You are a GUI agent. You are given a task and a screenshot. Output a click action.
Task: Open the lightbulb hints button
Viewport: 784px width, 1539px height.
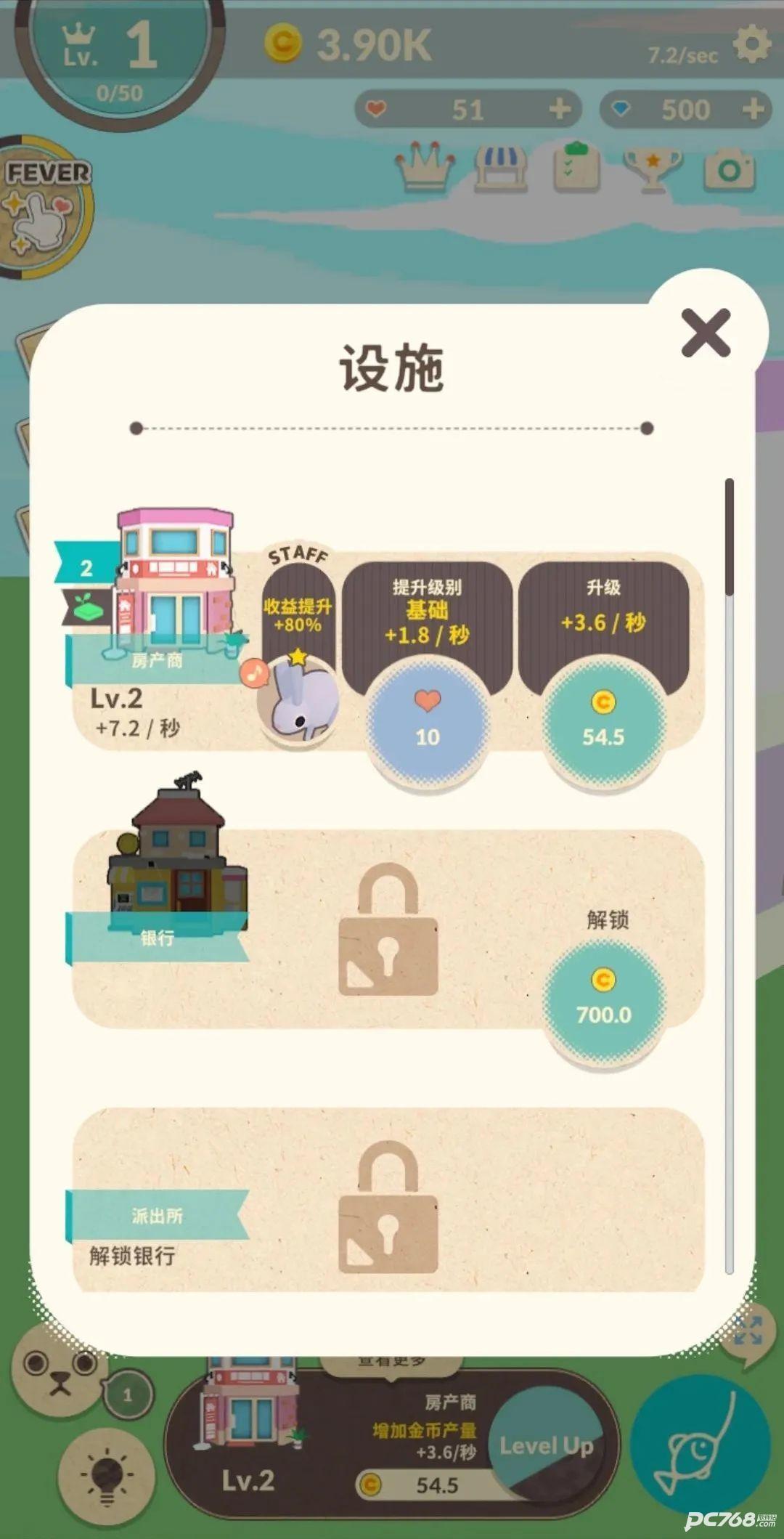(107, 1475)
